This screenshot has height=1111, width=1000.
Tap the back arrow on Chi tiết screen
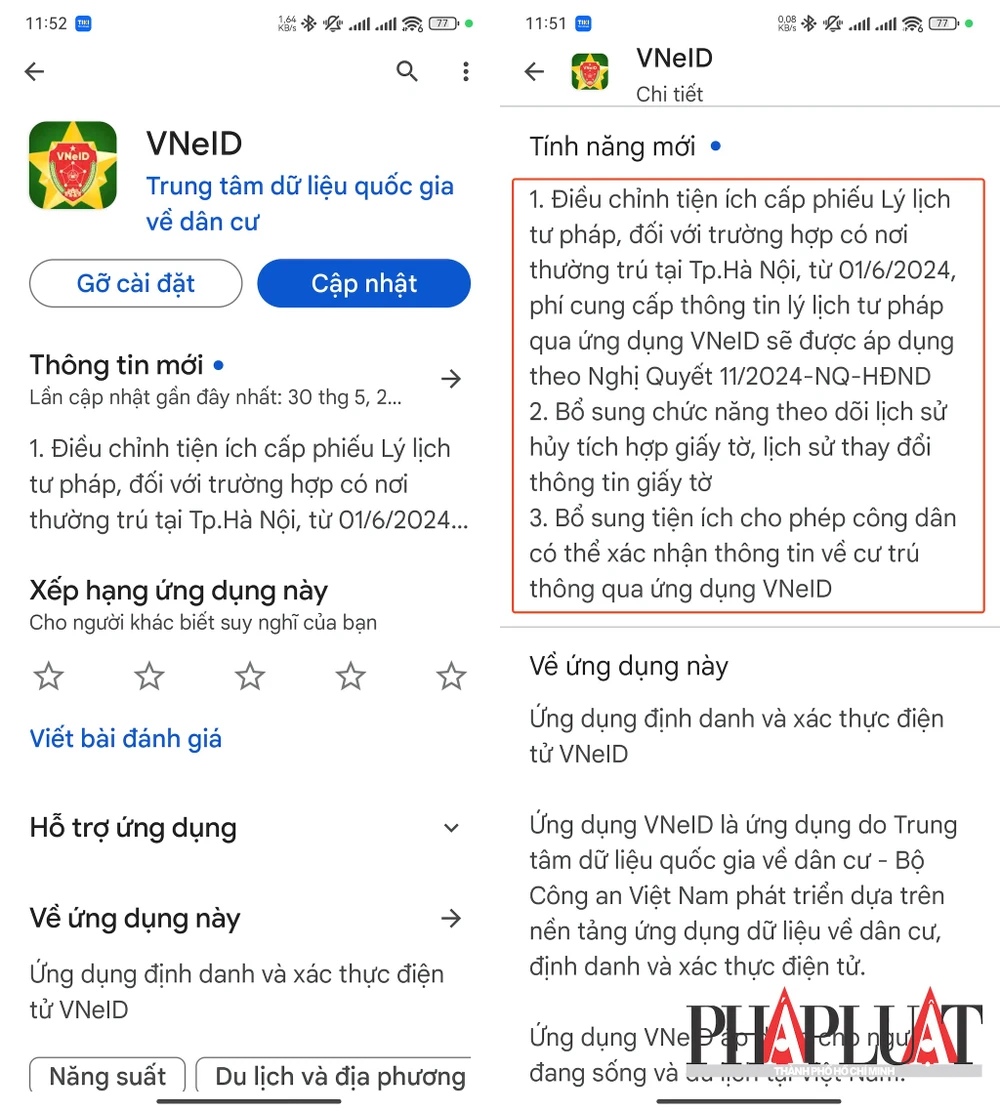(x=534, y=71)
